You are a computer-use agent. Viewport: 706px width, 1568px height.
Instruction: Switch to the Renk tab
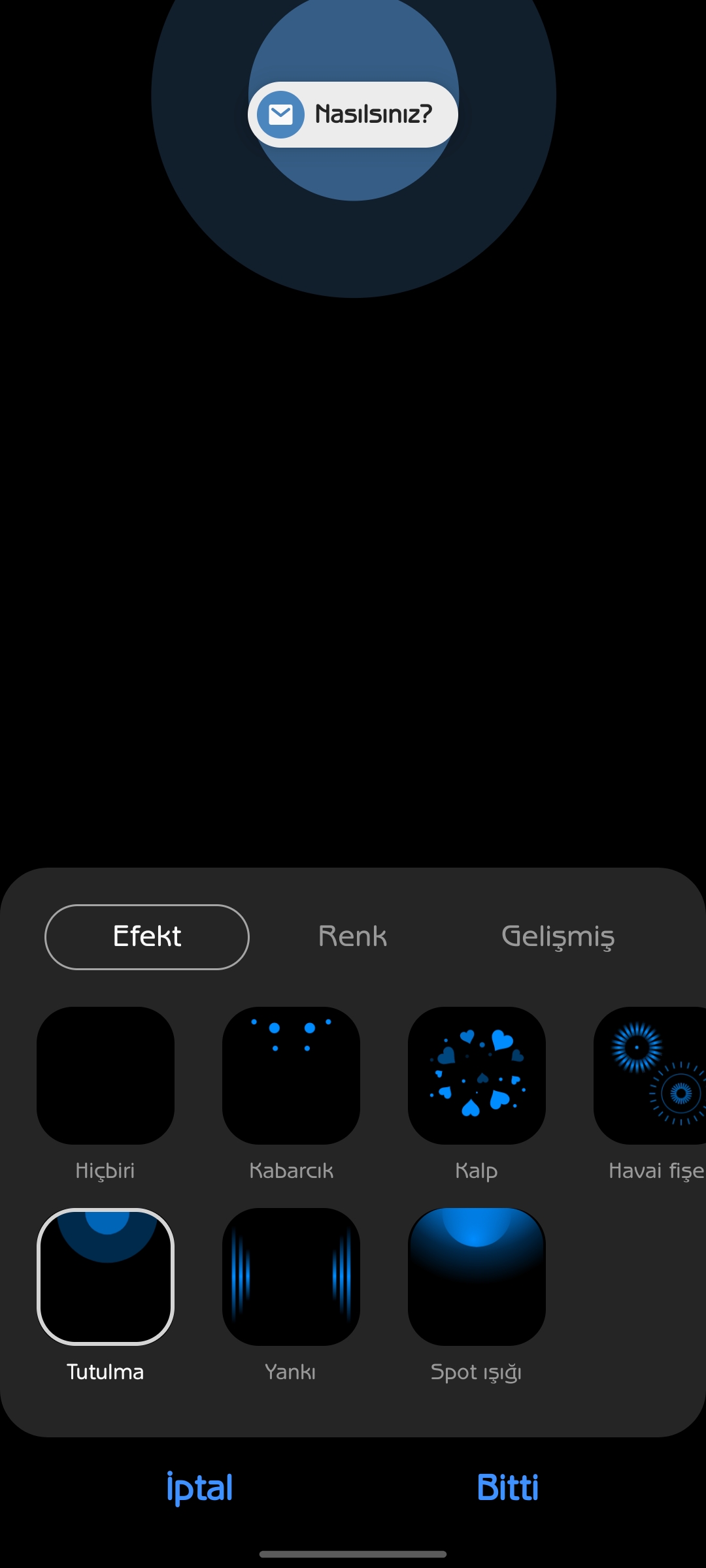pos(352,936)
